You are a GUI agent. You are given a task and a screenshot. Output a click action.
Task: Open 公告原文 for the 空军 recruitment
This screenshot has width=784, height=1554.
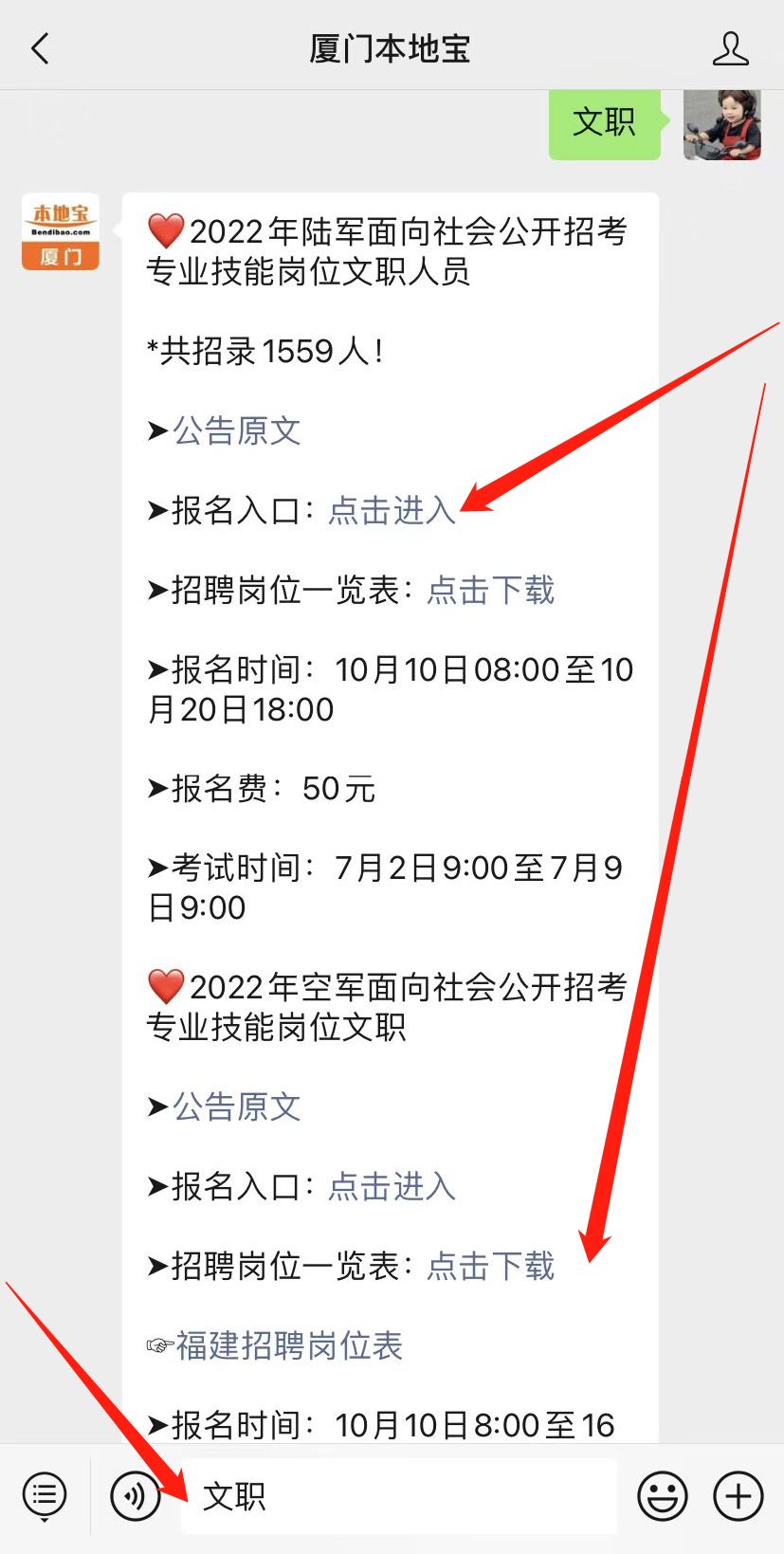tap(236, 1107)
